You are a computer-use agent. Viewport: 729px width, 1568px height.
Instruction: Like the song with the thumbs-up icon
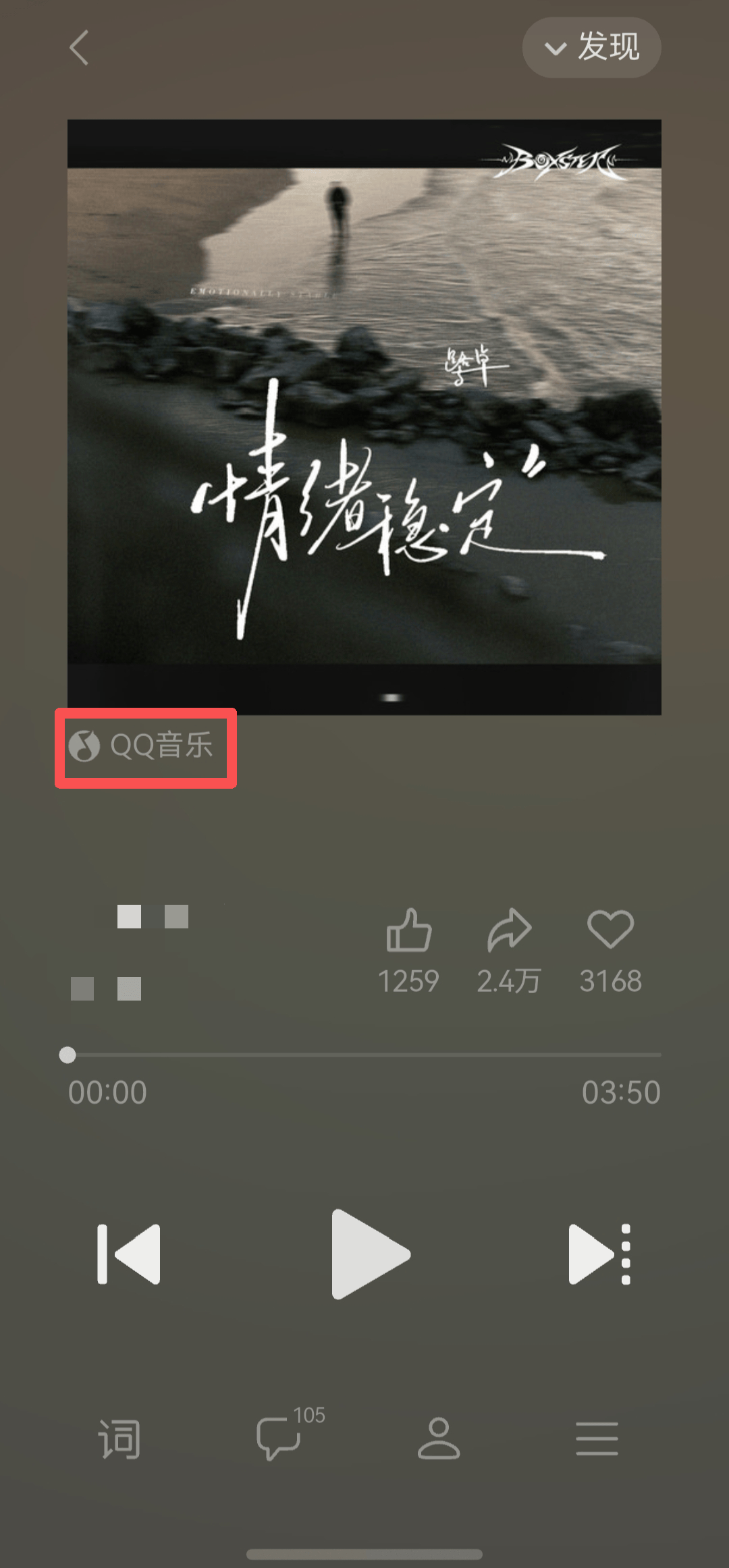point(408,930)
